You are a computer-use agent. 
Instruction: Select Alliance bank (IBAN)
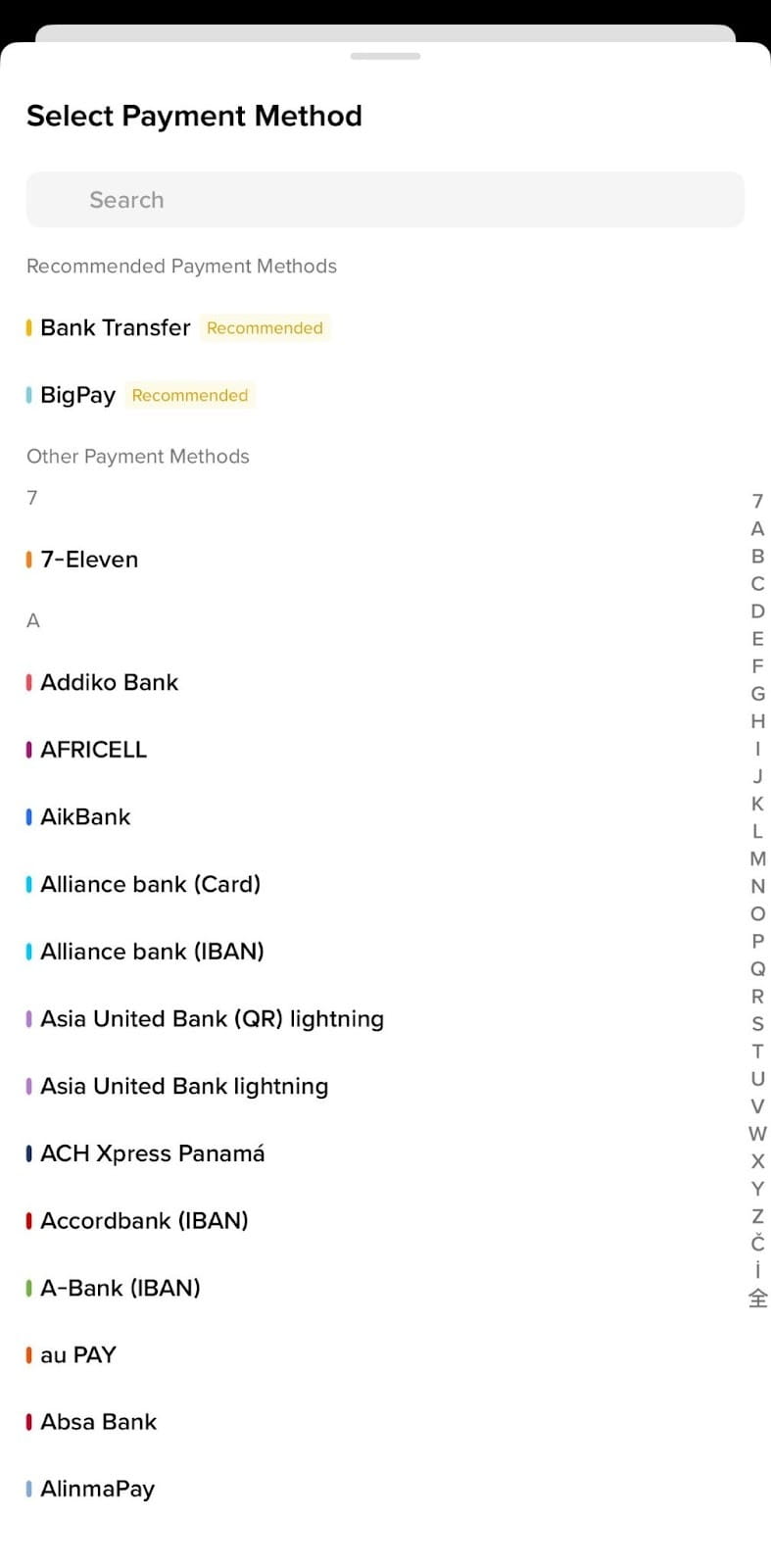pos(152,952)
